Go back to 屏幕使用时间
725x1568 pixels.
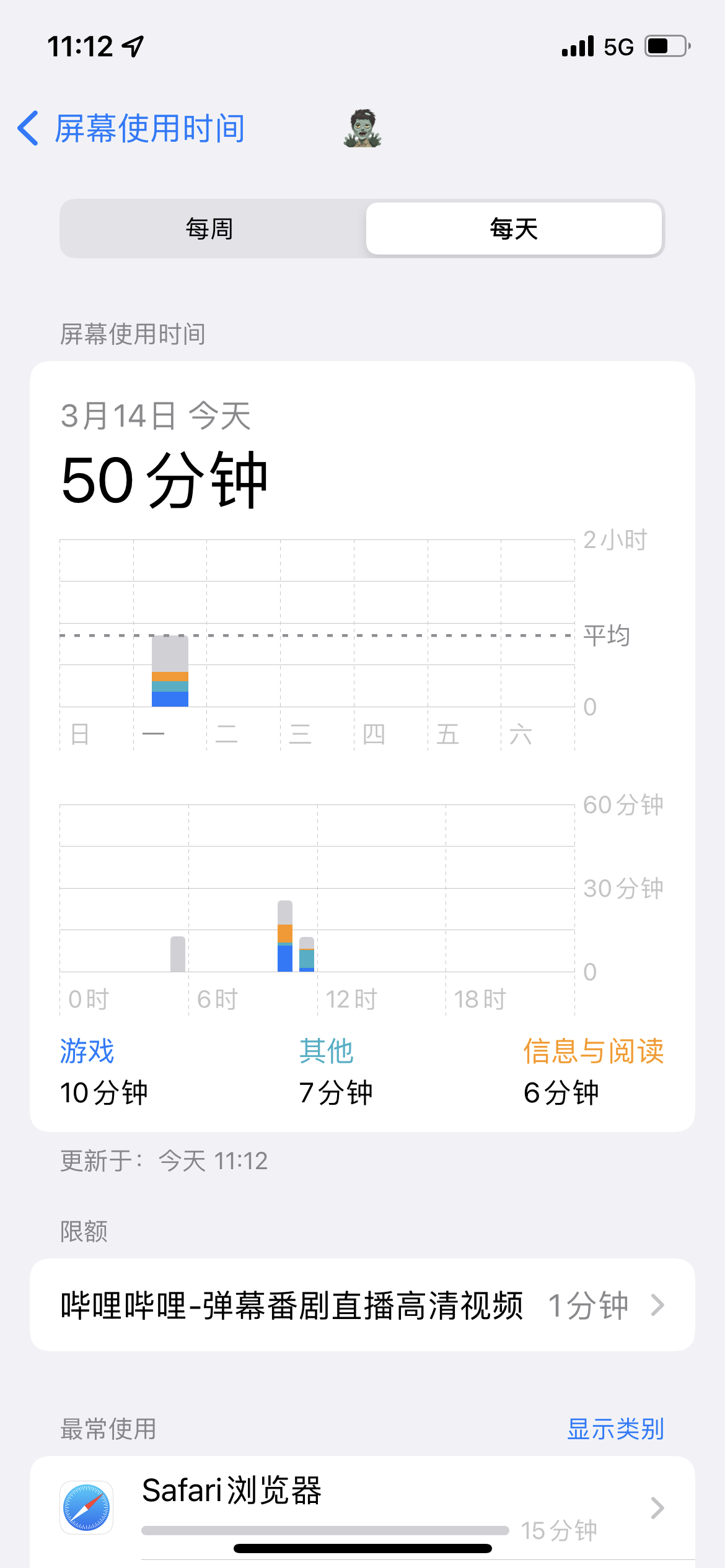tap(131, 129)
